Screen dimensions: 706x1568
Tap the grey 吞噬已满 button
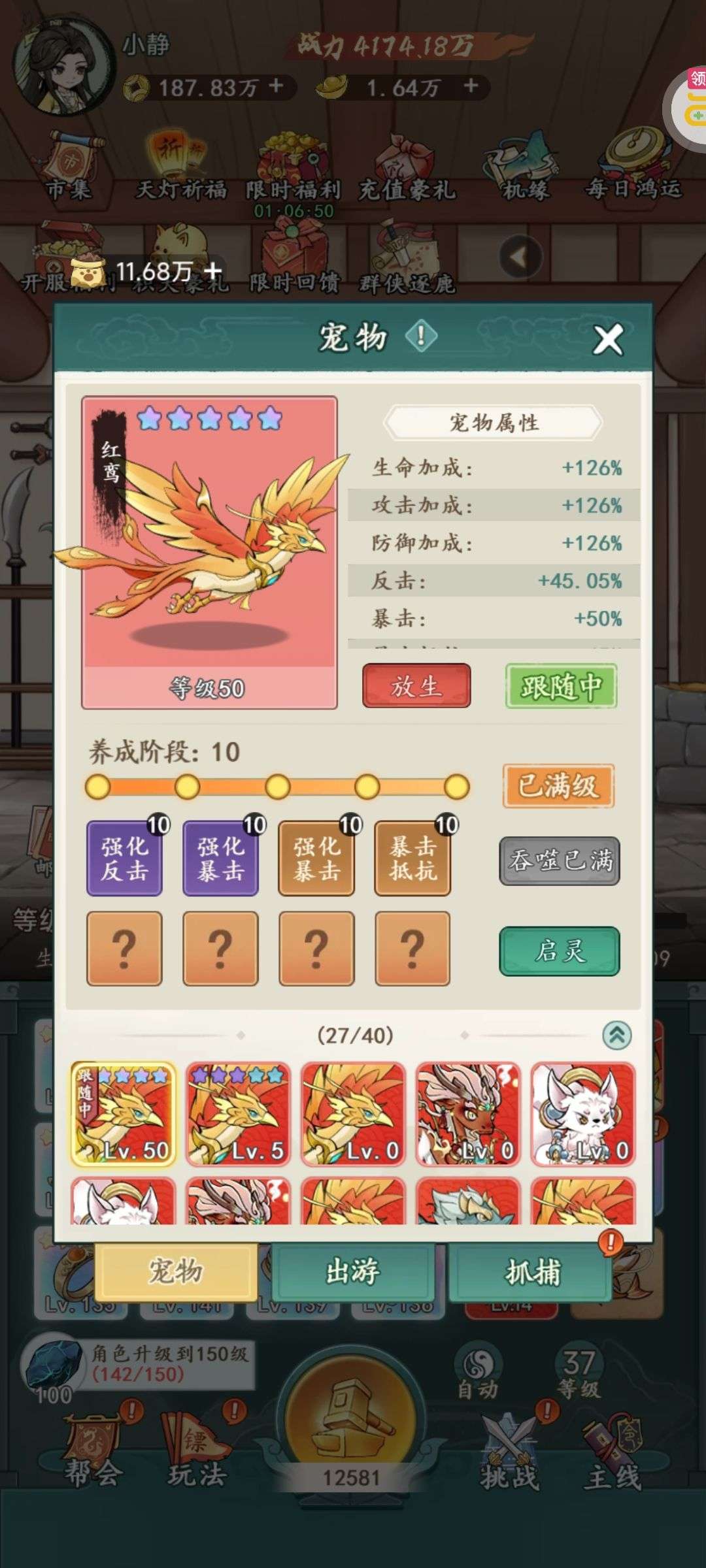point(560,860)
